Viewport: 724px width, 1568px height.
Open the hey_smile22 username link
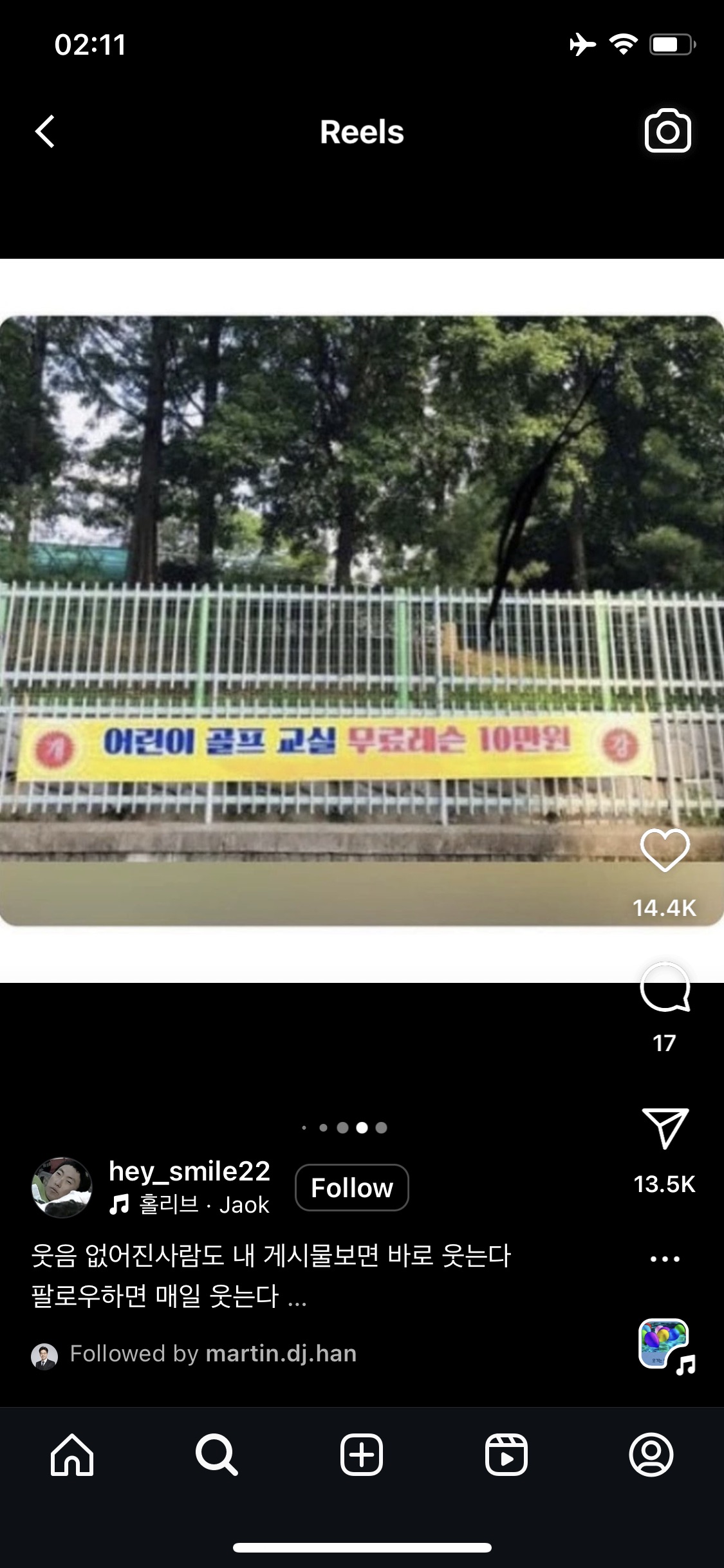[189, 1171]
